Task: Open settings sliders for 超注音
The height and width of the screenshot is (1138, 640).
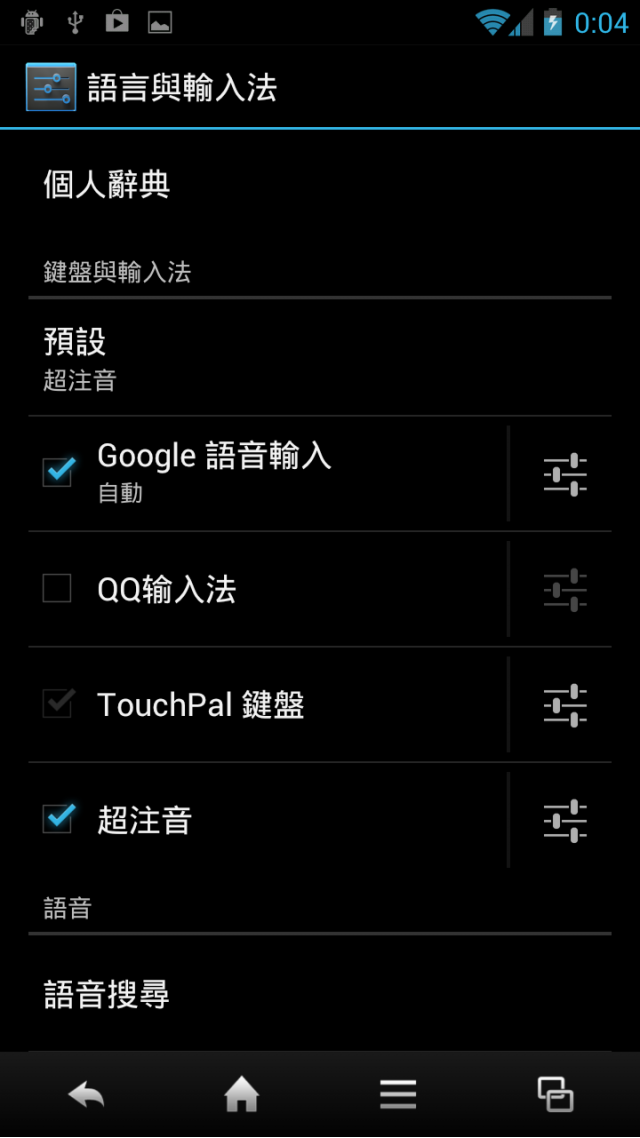Action: click(565, 820)
